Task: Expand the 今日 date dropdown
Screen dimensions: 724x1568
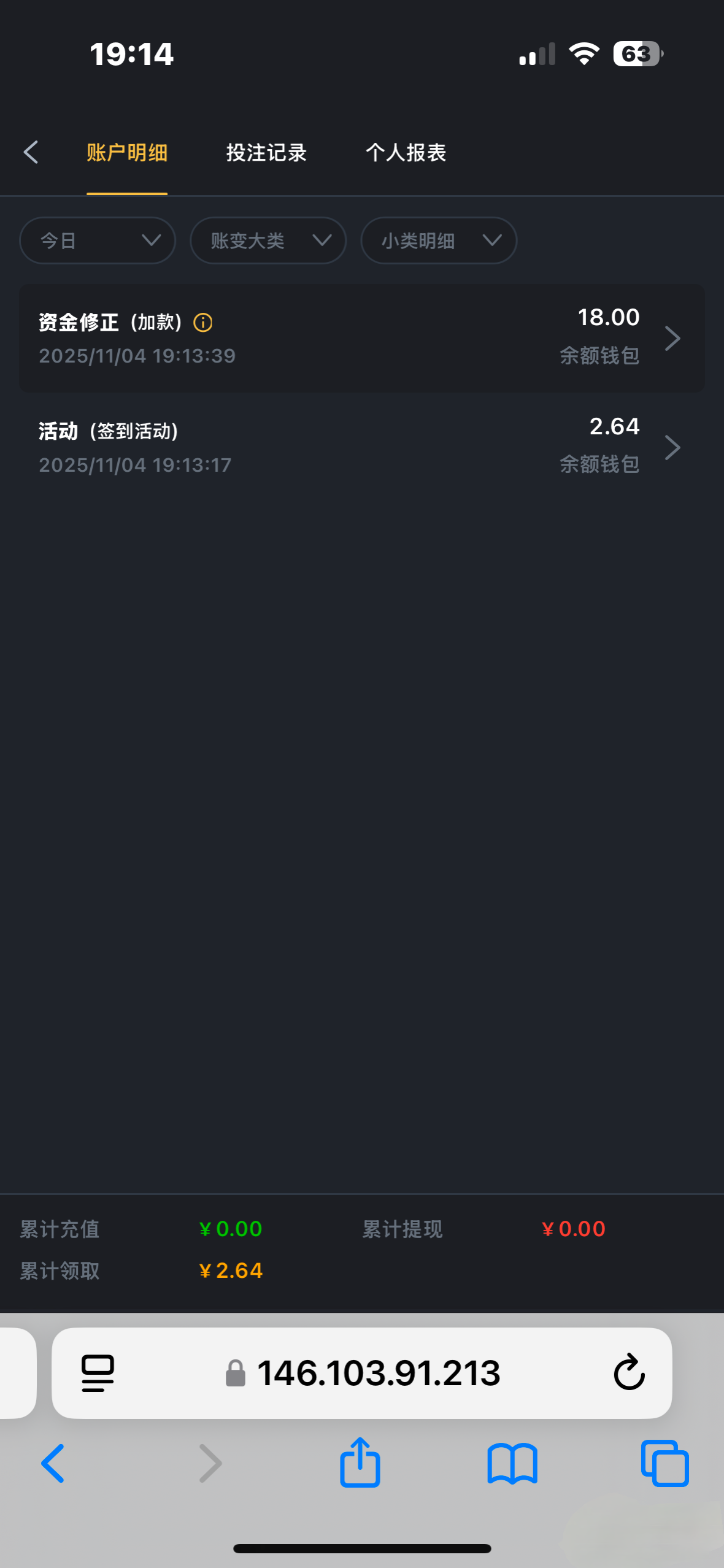Action: click(x=98, y=240)
